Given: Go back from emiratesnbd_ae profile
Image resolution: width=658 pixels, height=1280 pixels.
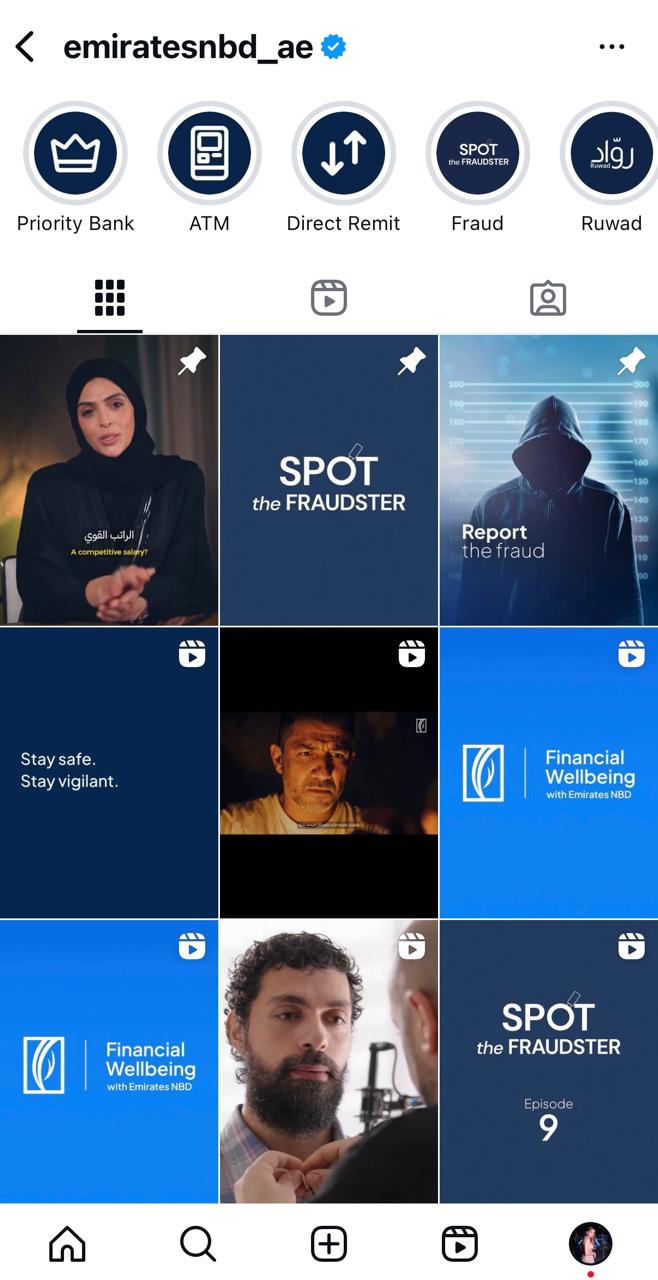Looking at the screenshot, I should (25, 47).
